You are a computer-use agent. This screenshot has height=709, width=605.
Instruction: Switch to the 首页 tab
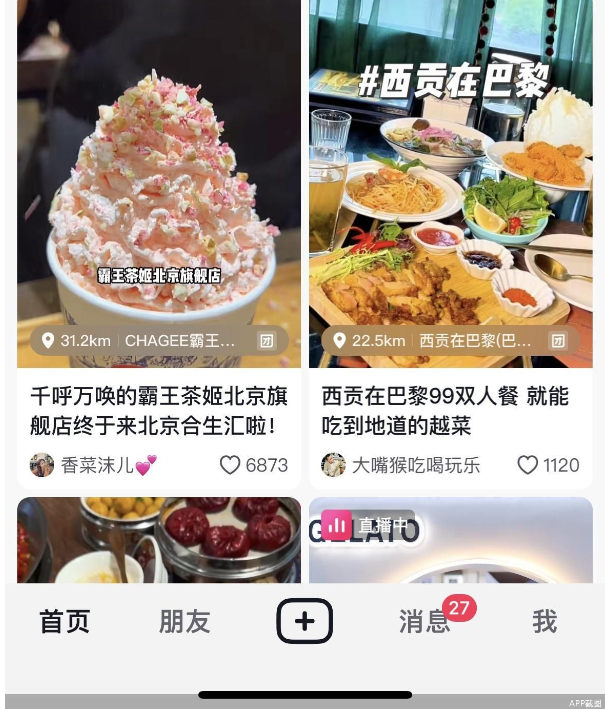65,621
